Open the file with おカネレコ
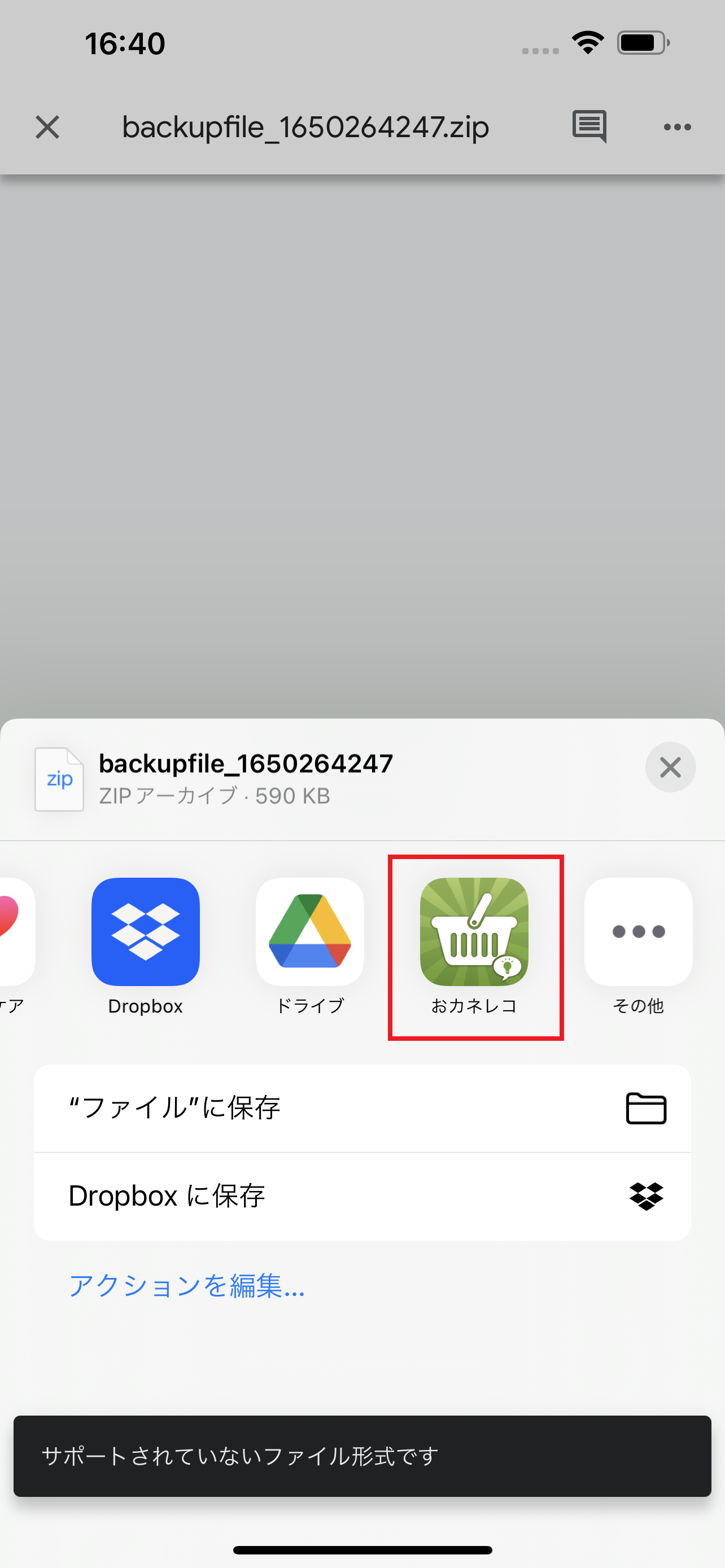 coord(474,932)
